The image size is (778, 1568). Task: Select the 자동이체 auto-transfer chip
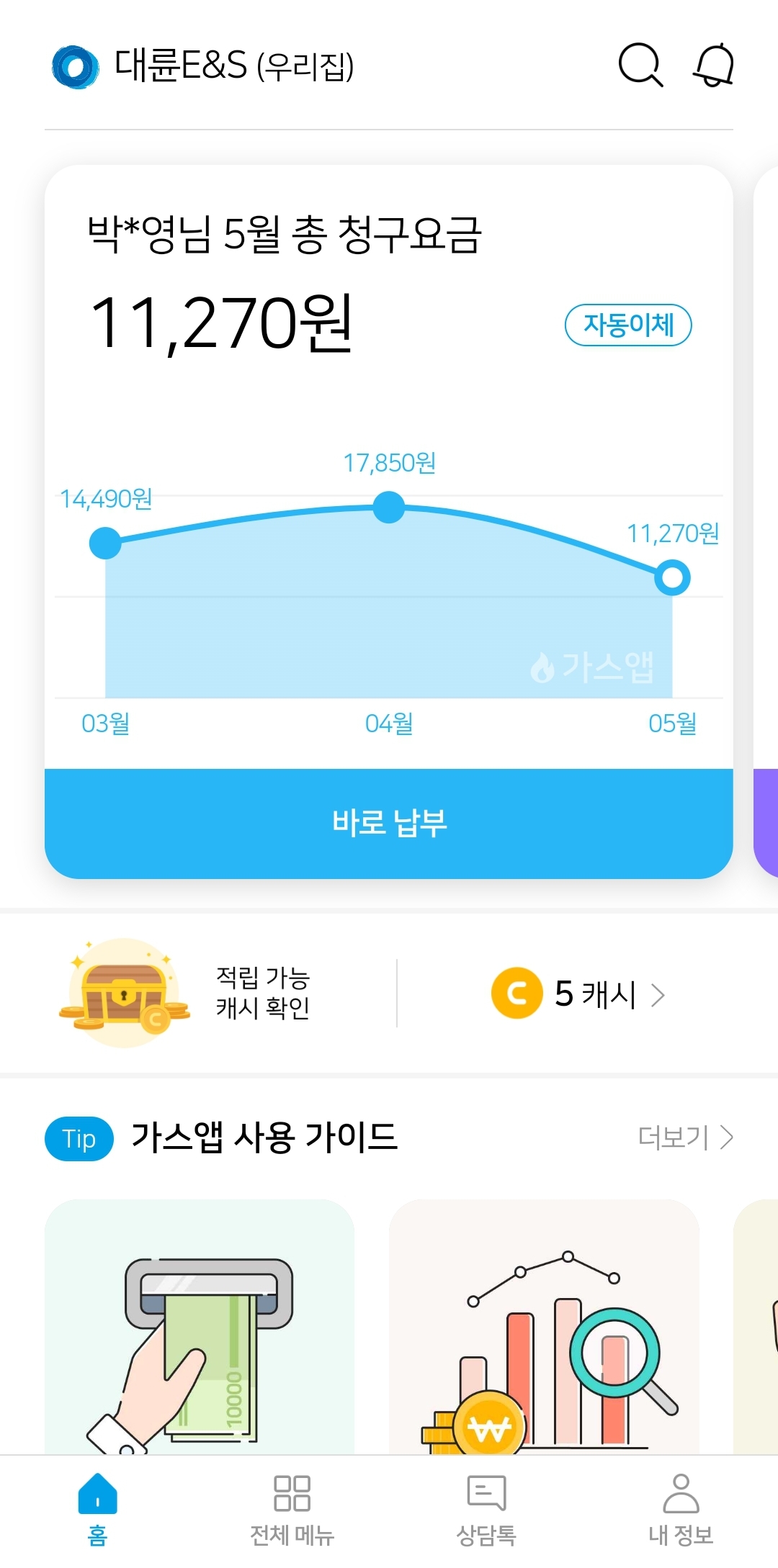coord(628,325)
